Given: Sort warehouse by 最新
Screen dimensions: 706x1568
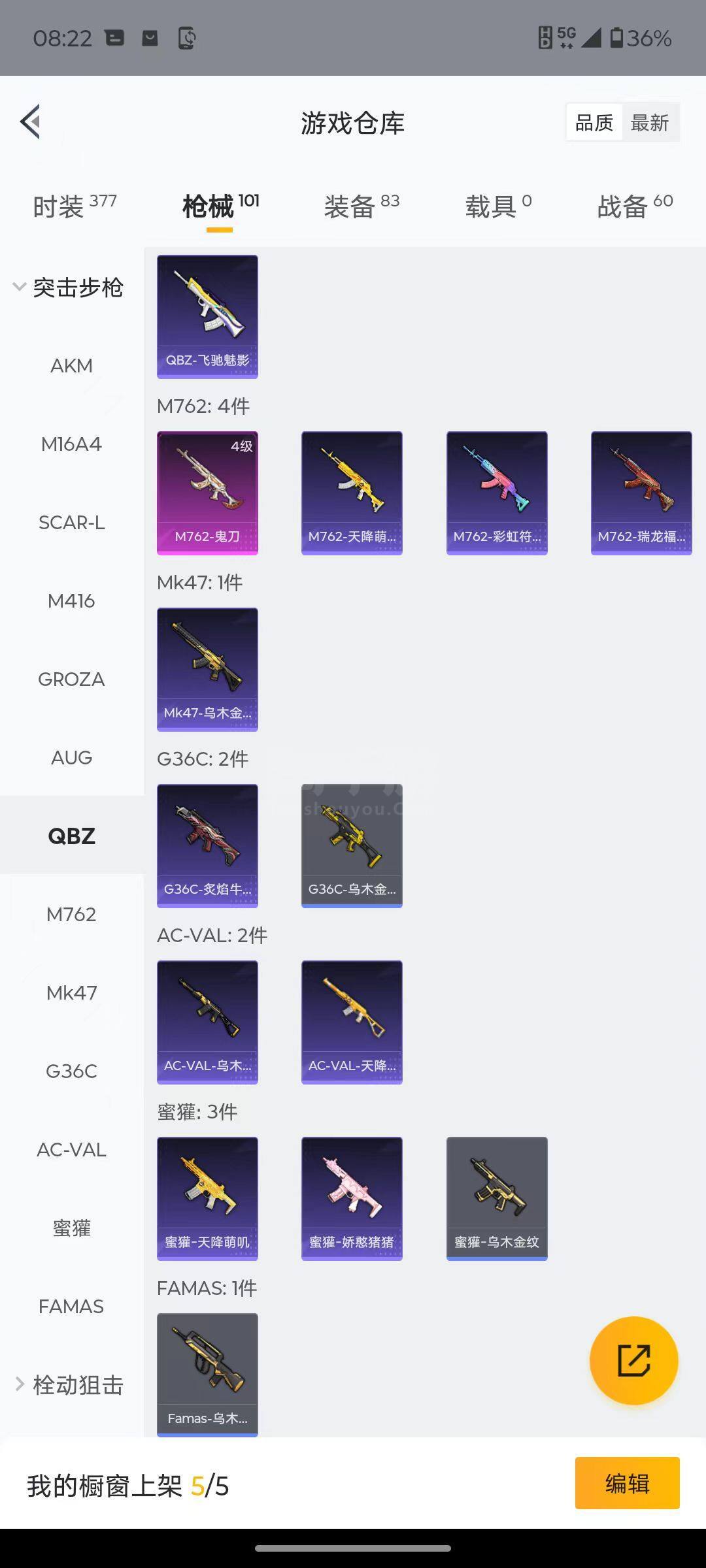Looking at the screenshot, I should pos(649,123).
